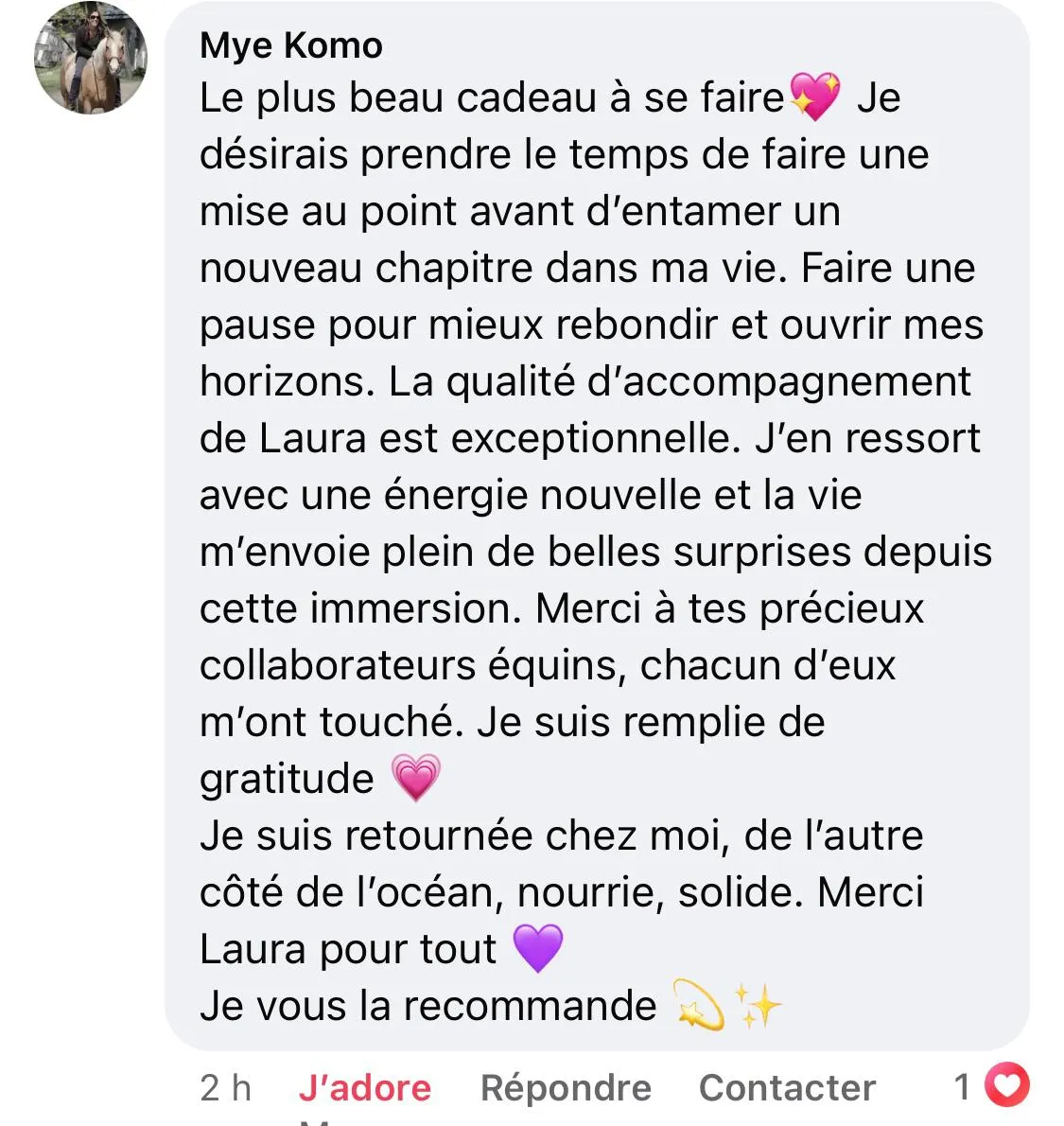Screen dimensions: 1064x1126
Task: Tap Répondre to reply to Mye Komo
Action: tap(566, 1087)
